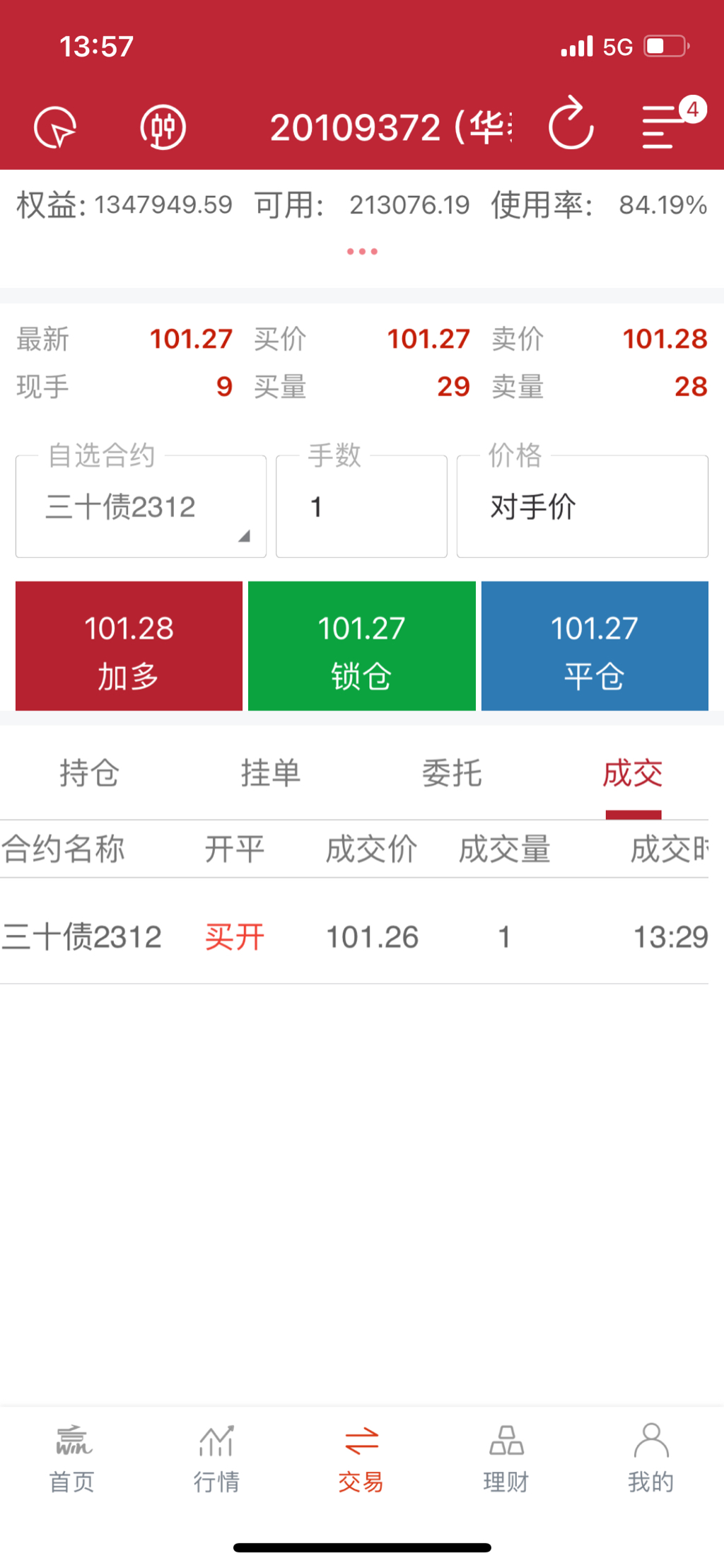Open the candlestick chart icon
The height and width of the screenshot is (1568, 724).
(163, 127)
